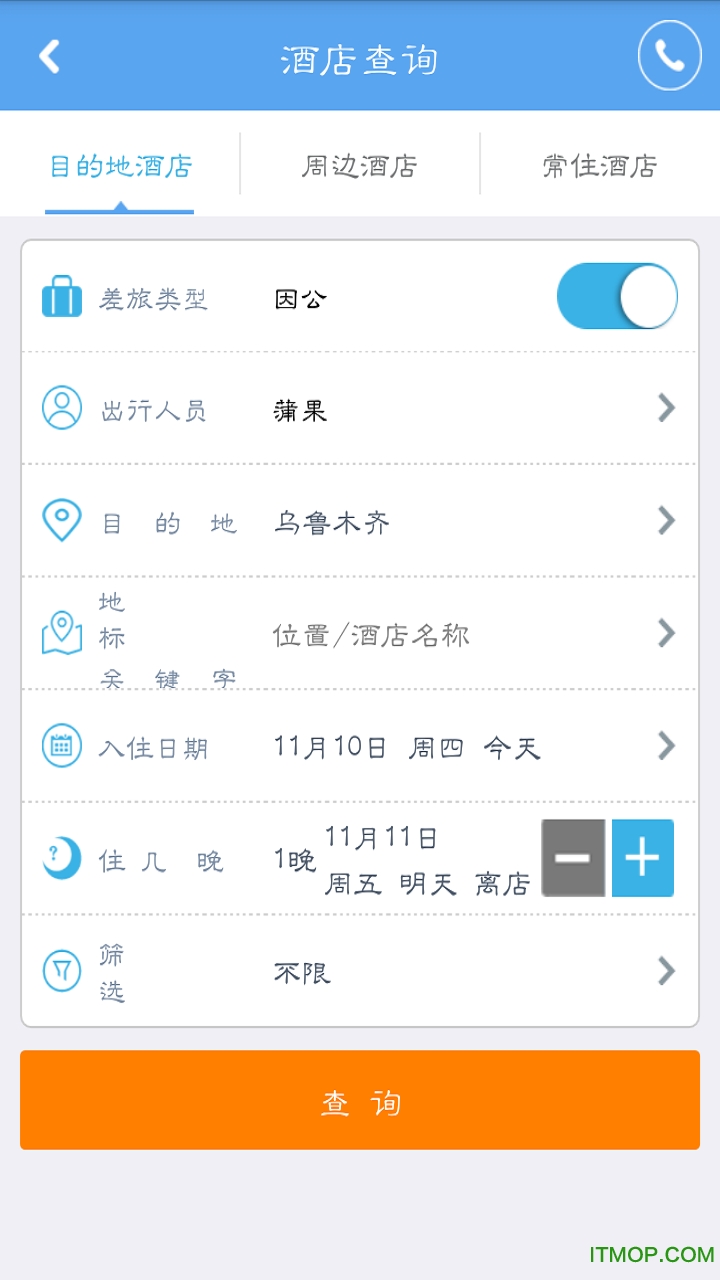Click the calendar icon for 入住日期
The width and height of the screenshot is (720, 1280).
pyautogui.click(x=61, y=746)
